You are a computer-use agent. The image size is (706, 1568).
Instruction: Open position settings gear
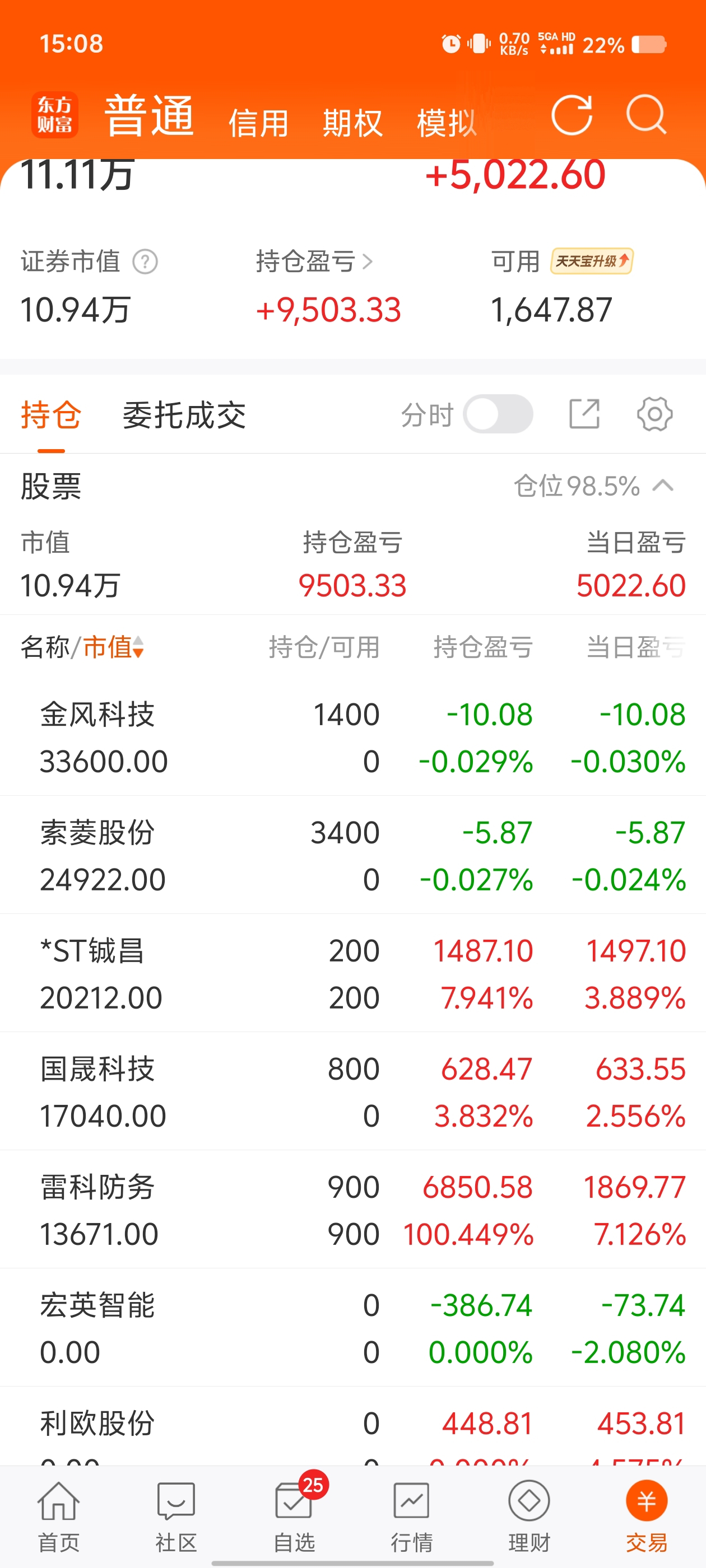(654, 413)
